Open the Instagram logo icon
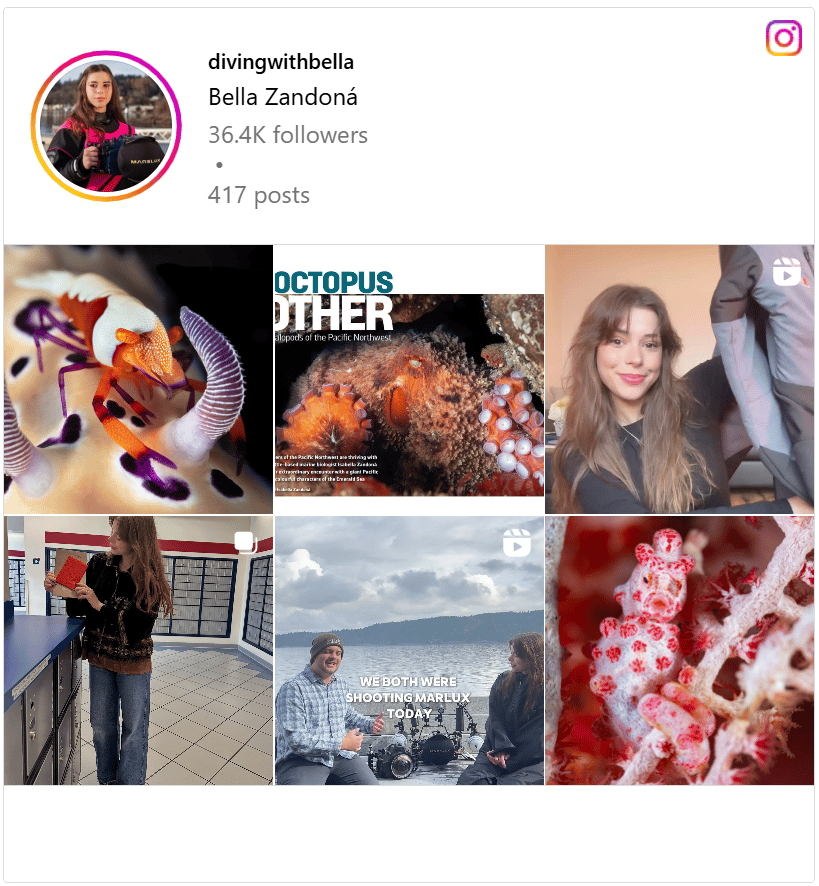This screenshot has height=886, width=819. pos(783,38)
